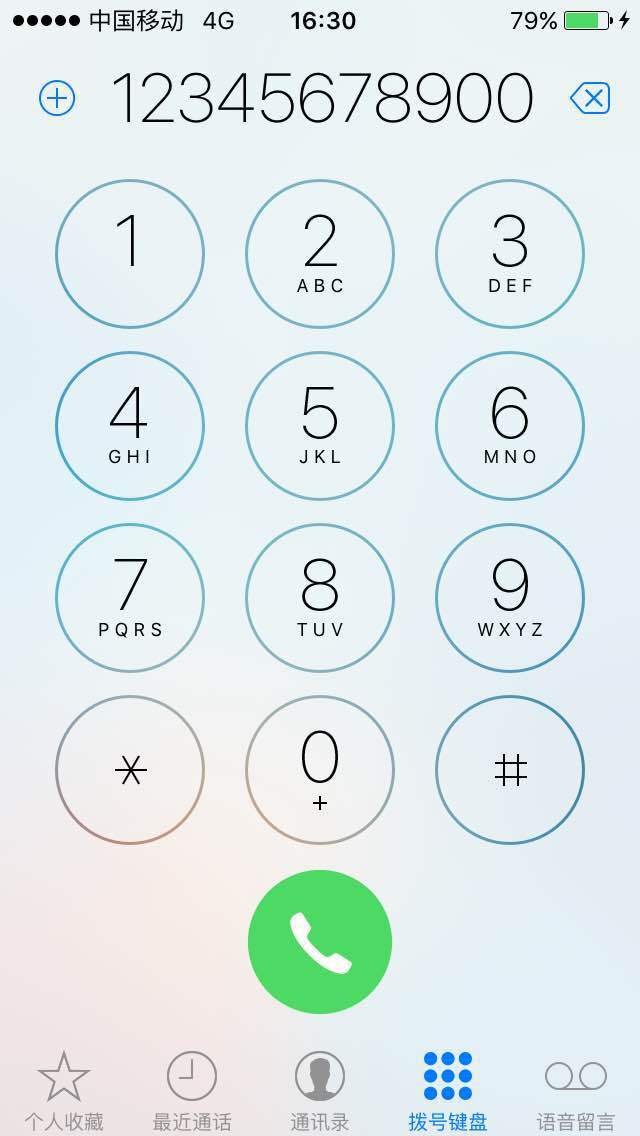Open the 语音留言 tab
The height and width of the screenshot is (1136, 640).
click(x=576, y=1090)
